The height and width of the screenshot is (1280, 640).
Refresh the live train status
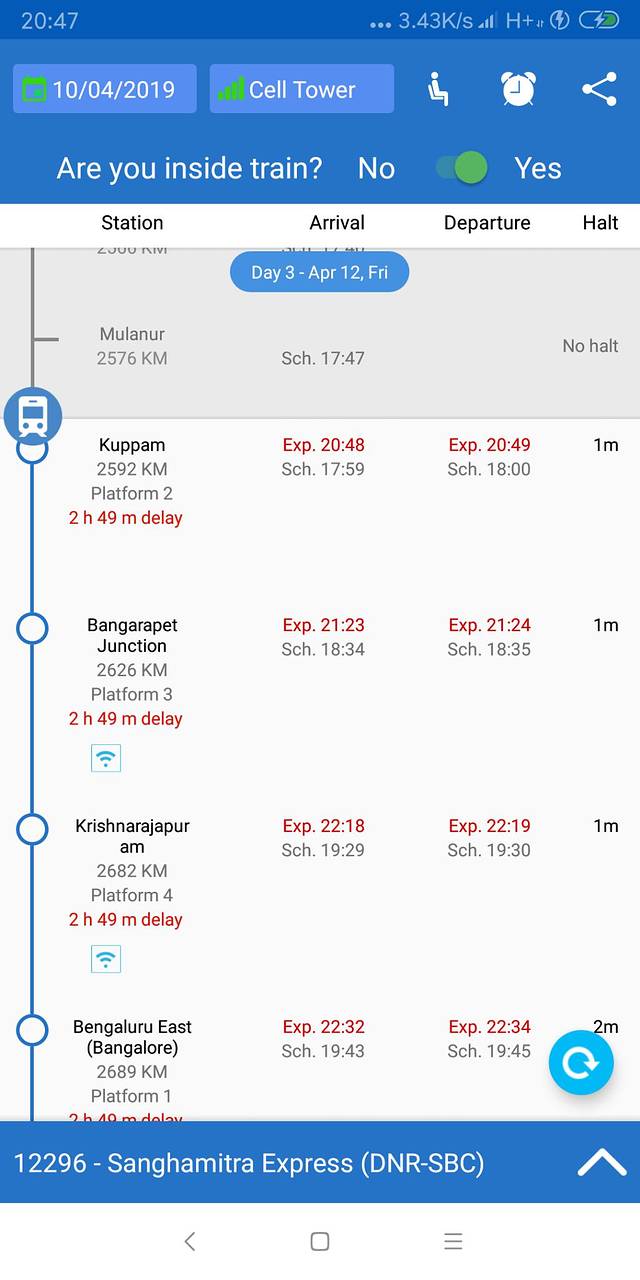[x=580, y=1063]
